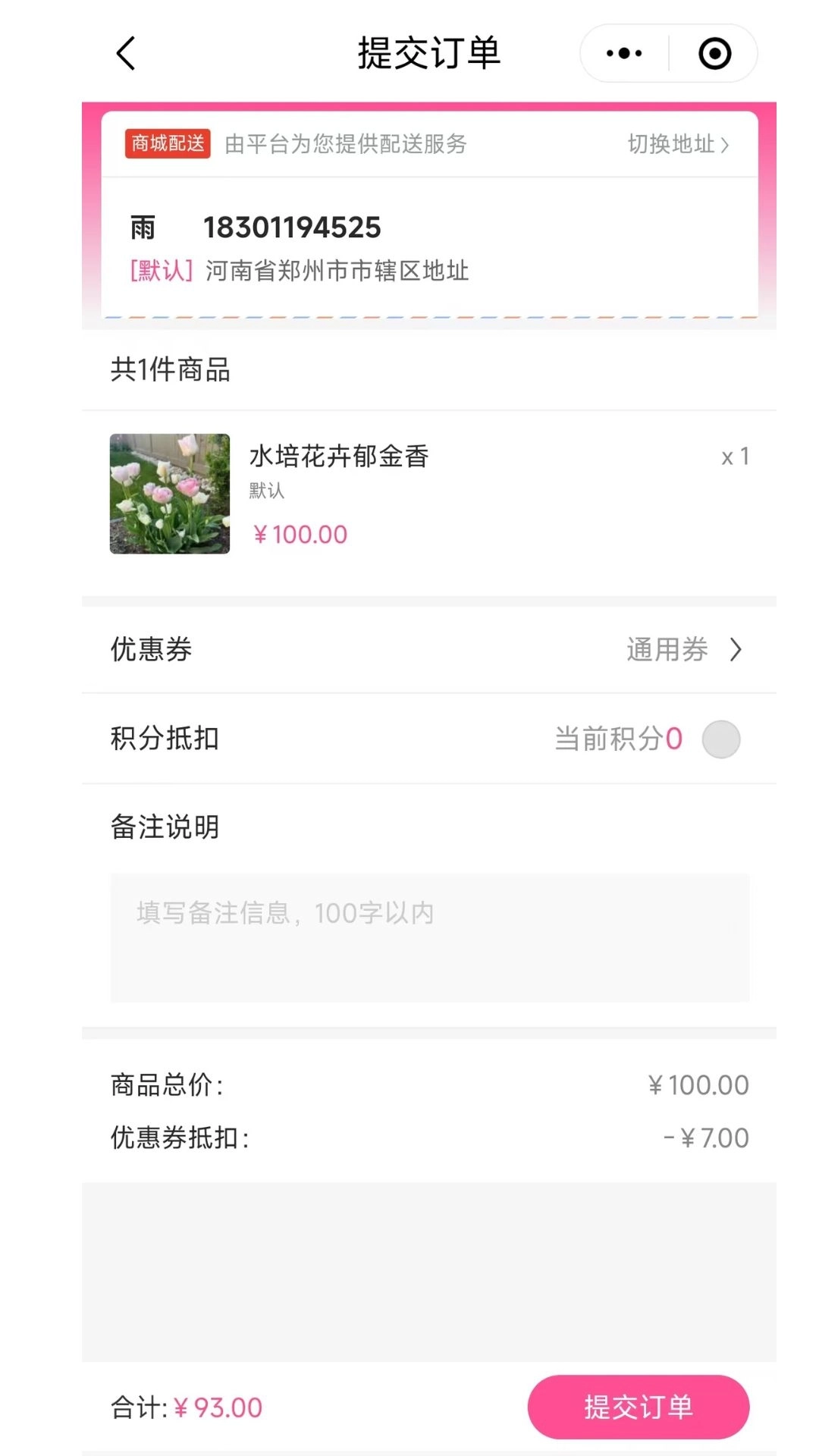The width and height of the screenshot is (819, 1456).
Task: Click the 共1件商品 items summary row
Action: pos(167,370)
